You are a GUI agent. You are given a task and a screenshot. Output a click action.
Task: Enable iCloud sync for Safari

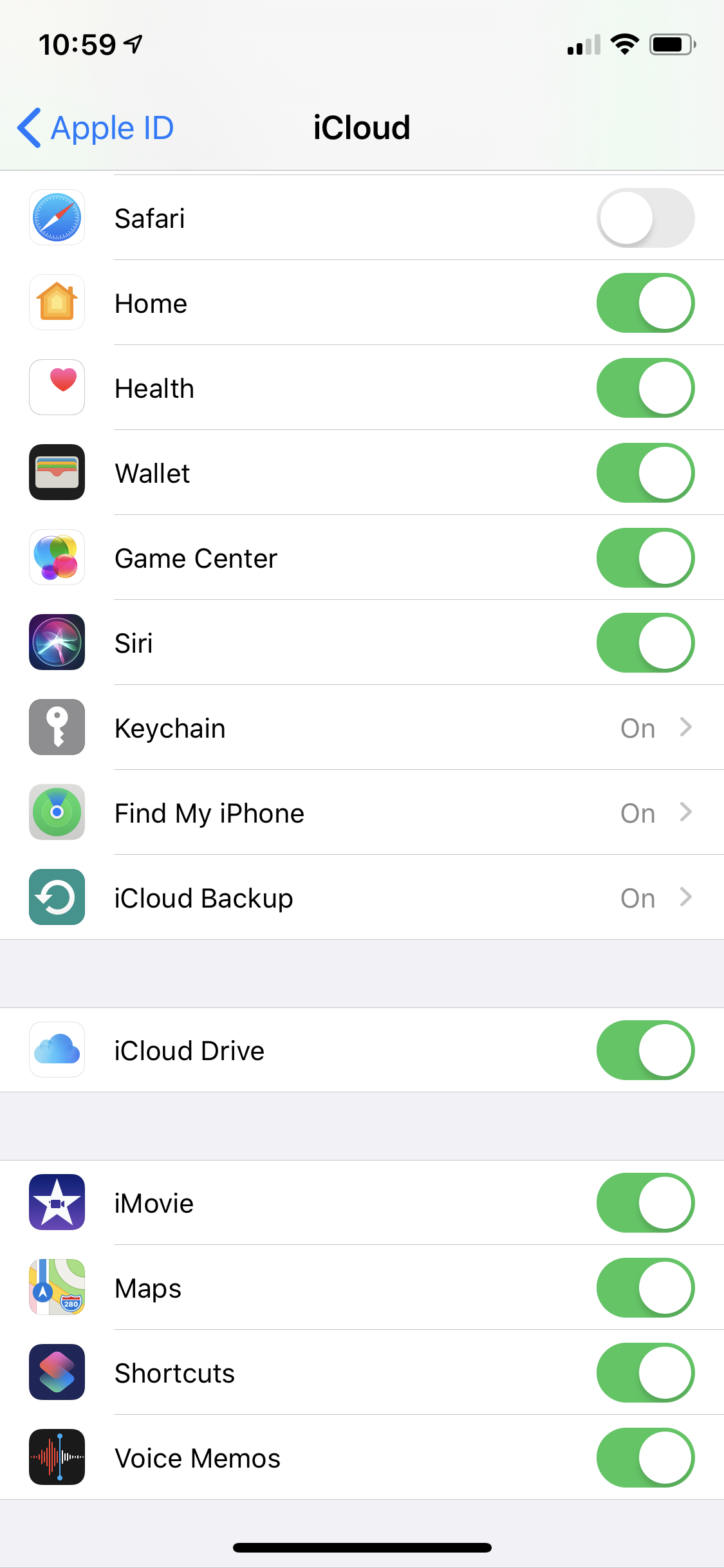[645, 218]
